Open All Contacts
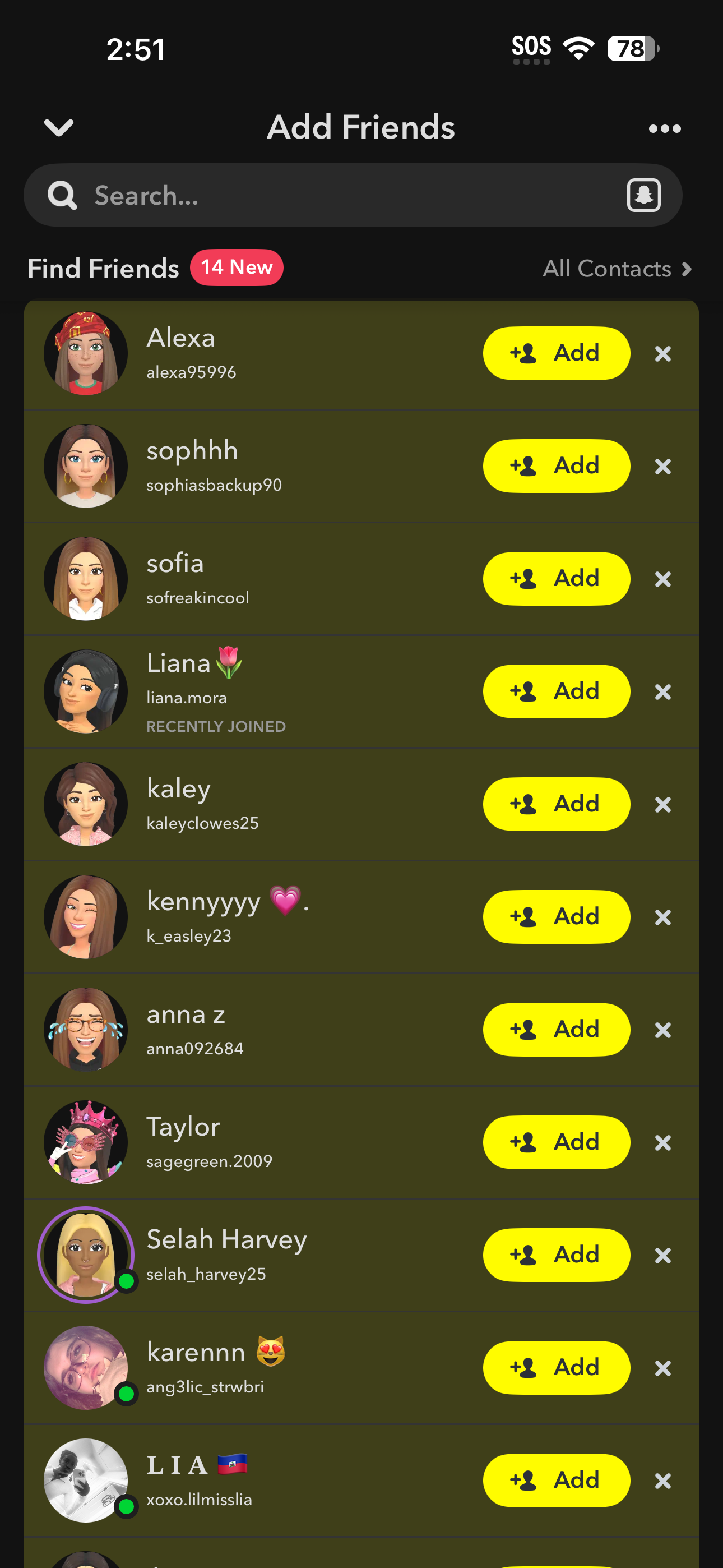Image resolution: width=723 pixels, height=1568 pixels. 617,269
